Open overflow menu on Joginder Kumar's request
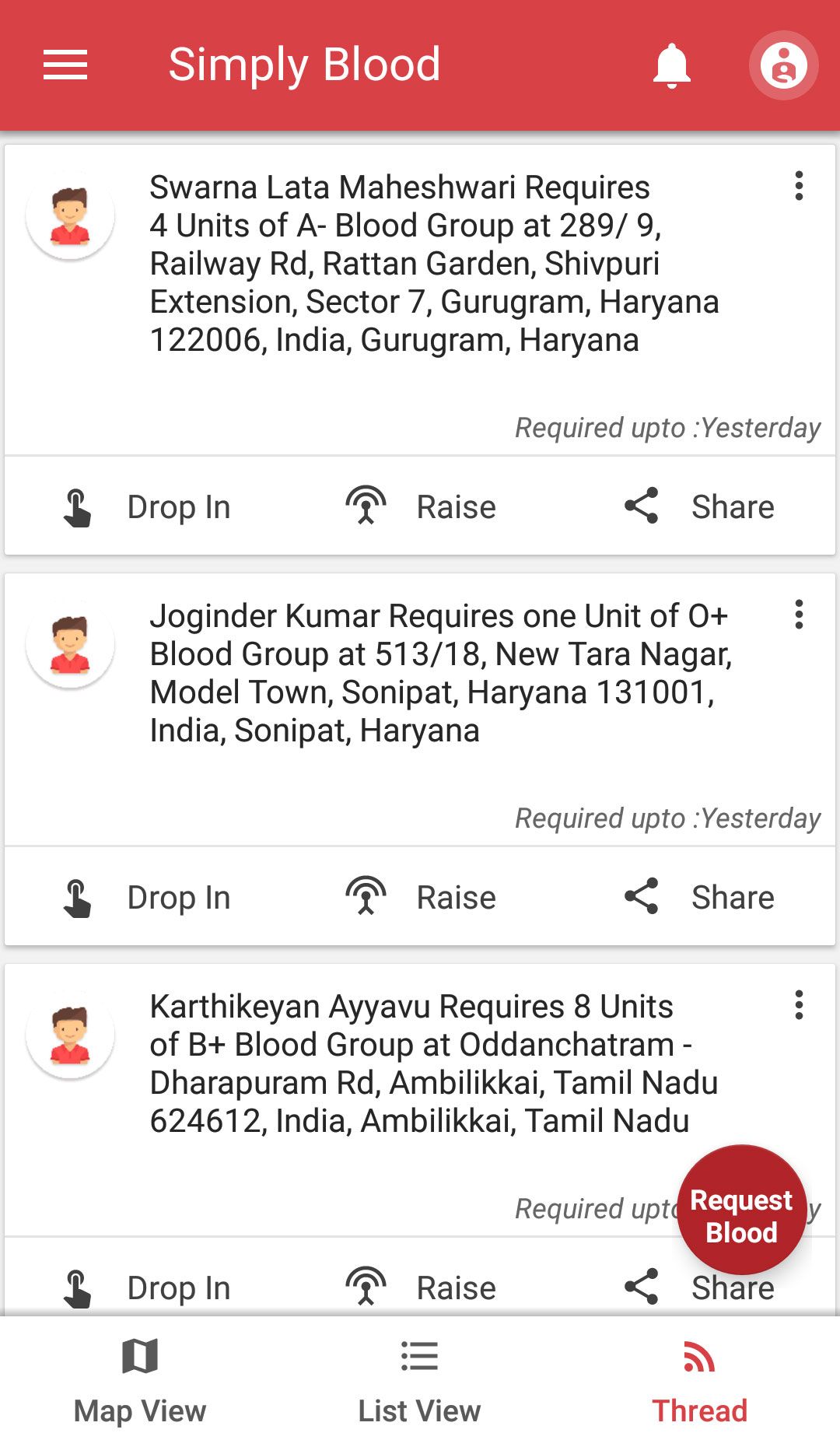Screen dimensions: 840x1447 pyautogui.click(x=799, y=615)
